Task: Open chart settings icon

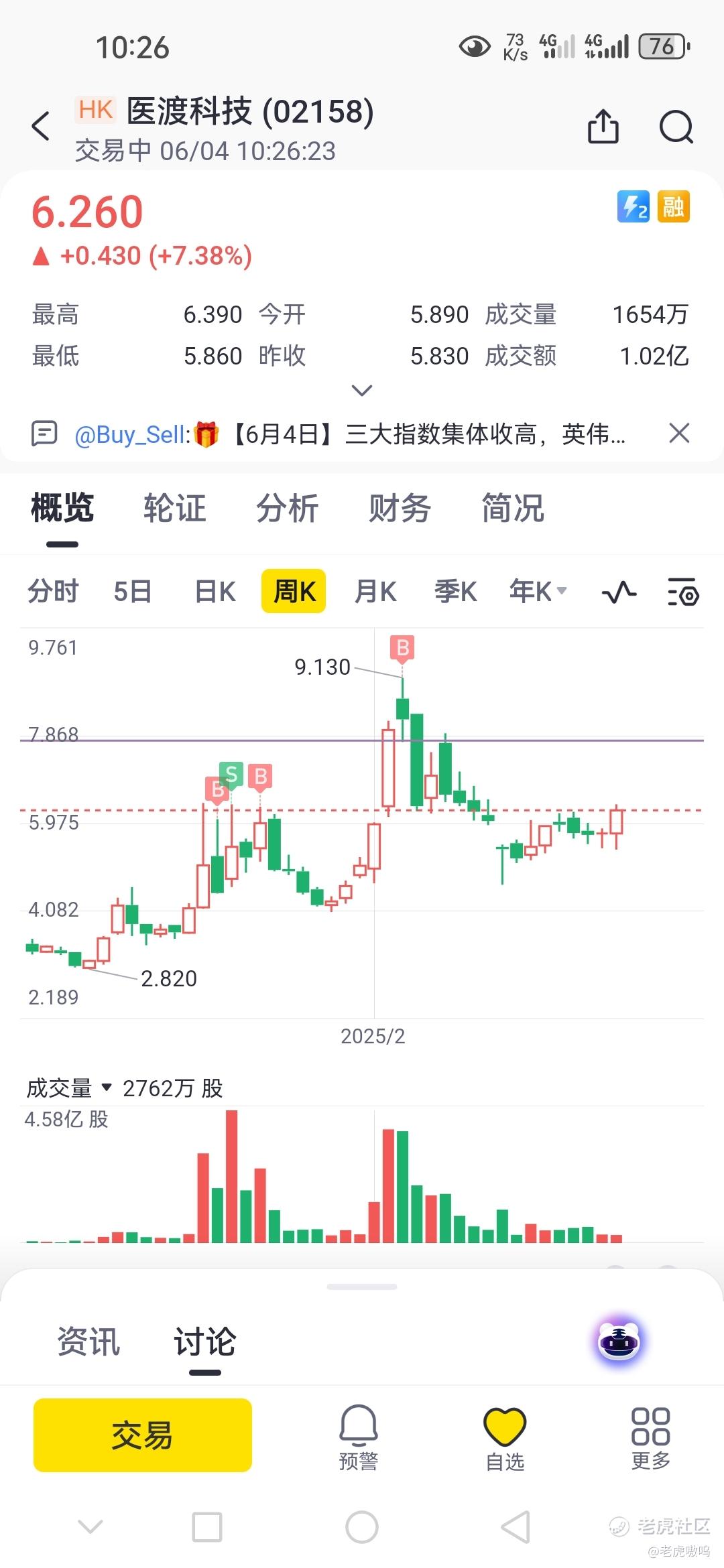Action: point(683,592)
